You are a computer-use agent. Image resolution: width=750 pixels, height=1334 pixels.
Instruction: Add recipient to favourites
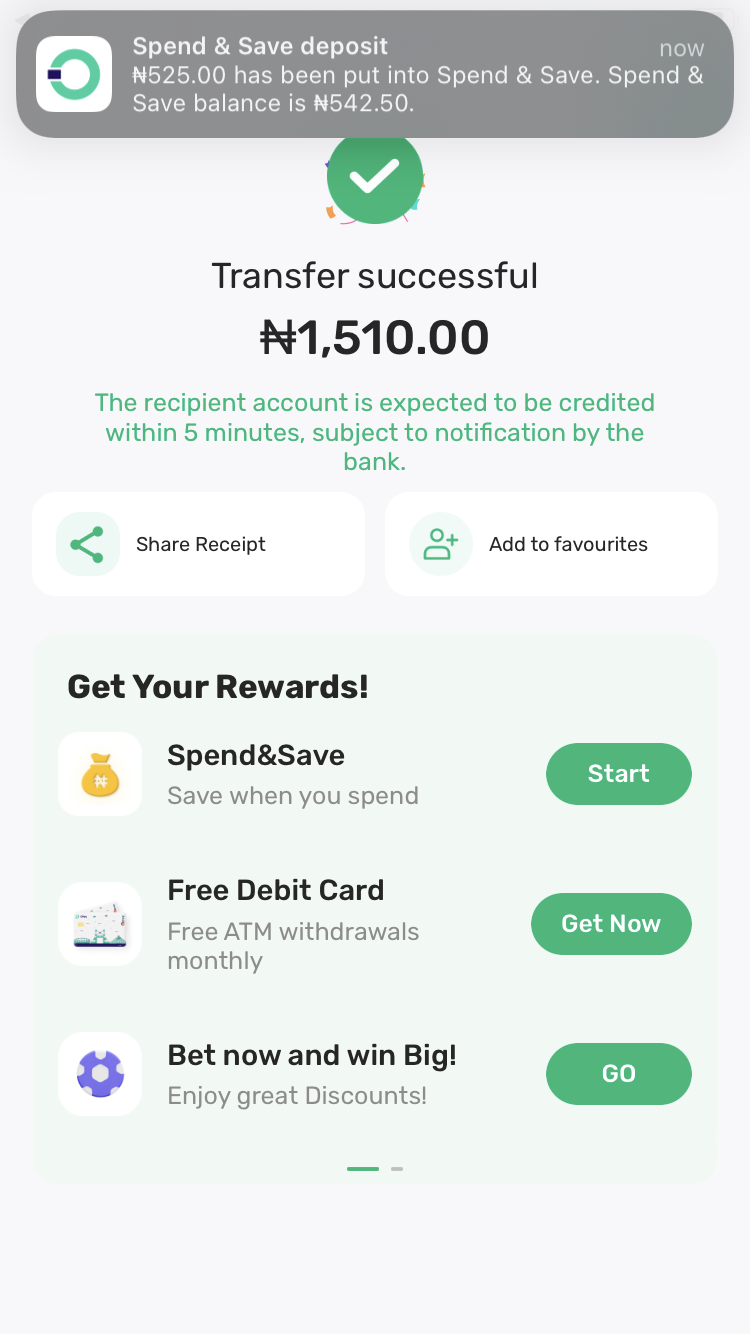[551, 544]
